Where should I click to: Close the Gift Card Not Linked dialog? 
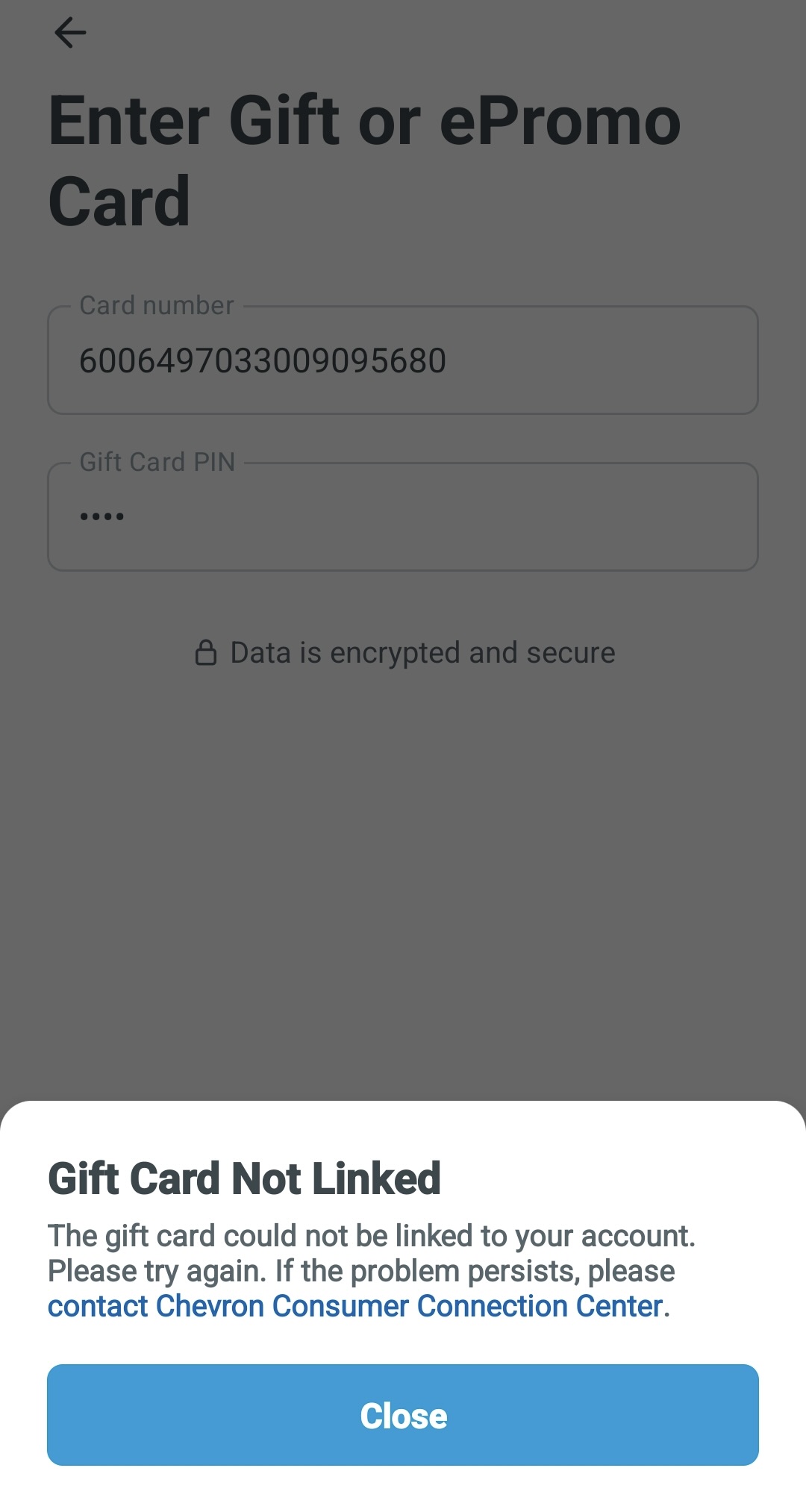(403, 1414)
